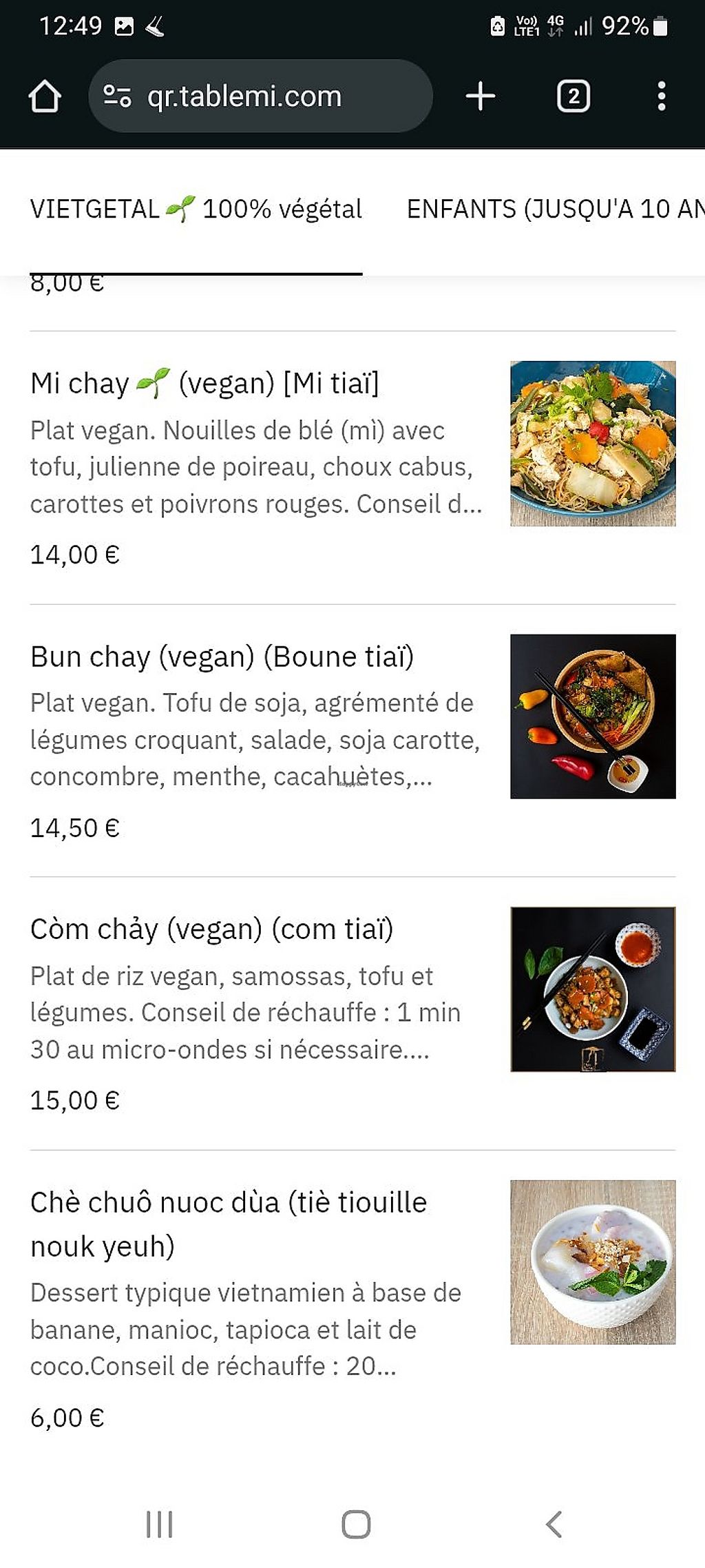This screenshot has height=1568, width=705.
Task: Tap the qr.tablemi.com address bar
Action: (260, 96)
